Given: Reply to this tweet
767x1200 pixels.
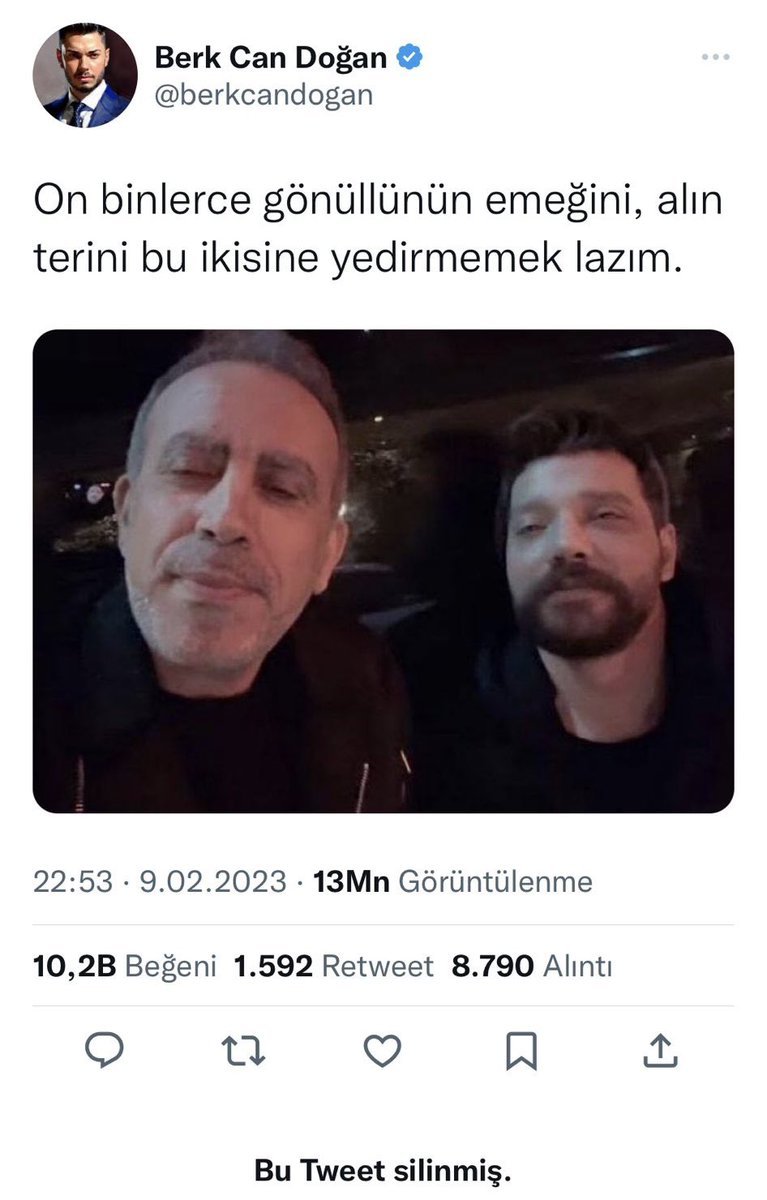Looking at the screenshot, I should [104, 1051].
